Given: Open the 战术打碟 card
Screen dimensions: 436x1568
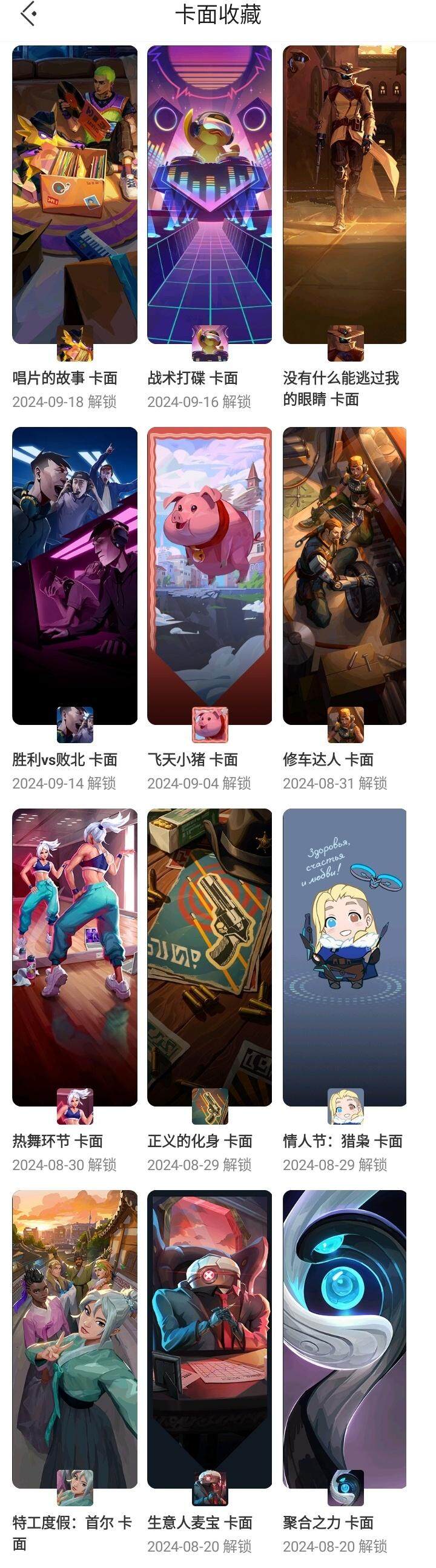Looking at the screenshot, I should point(210,195).
